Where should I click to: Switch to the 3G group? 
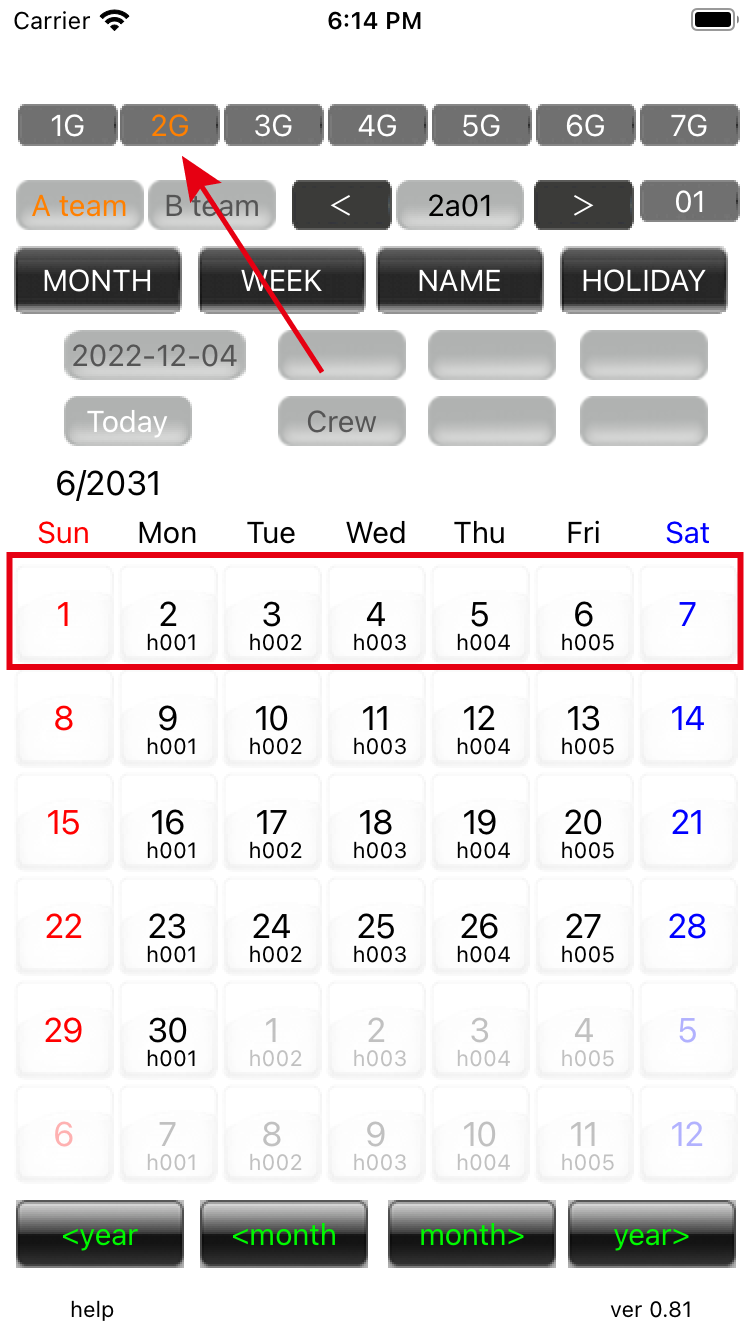tap(273, 126)
